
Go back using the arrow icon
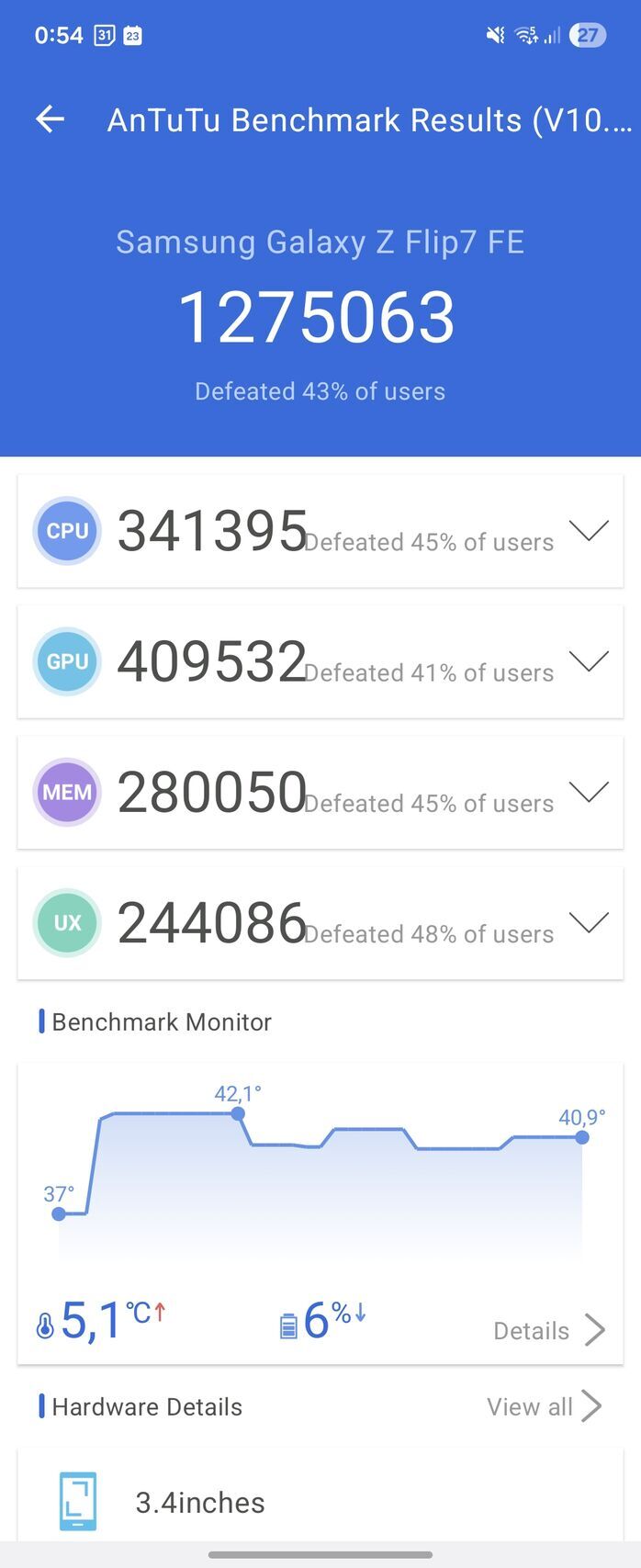pyautogui.click(x=50, y=119)
